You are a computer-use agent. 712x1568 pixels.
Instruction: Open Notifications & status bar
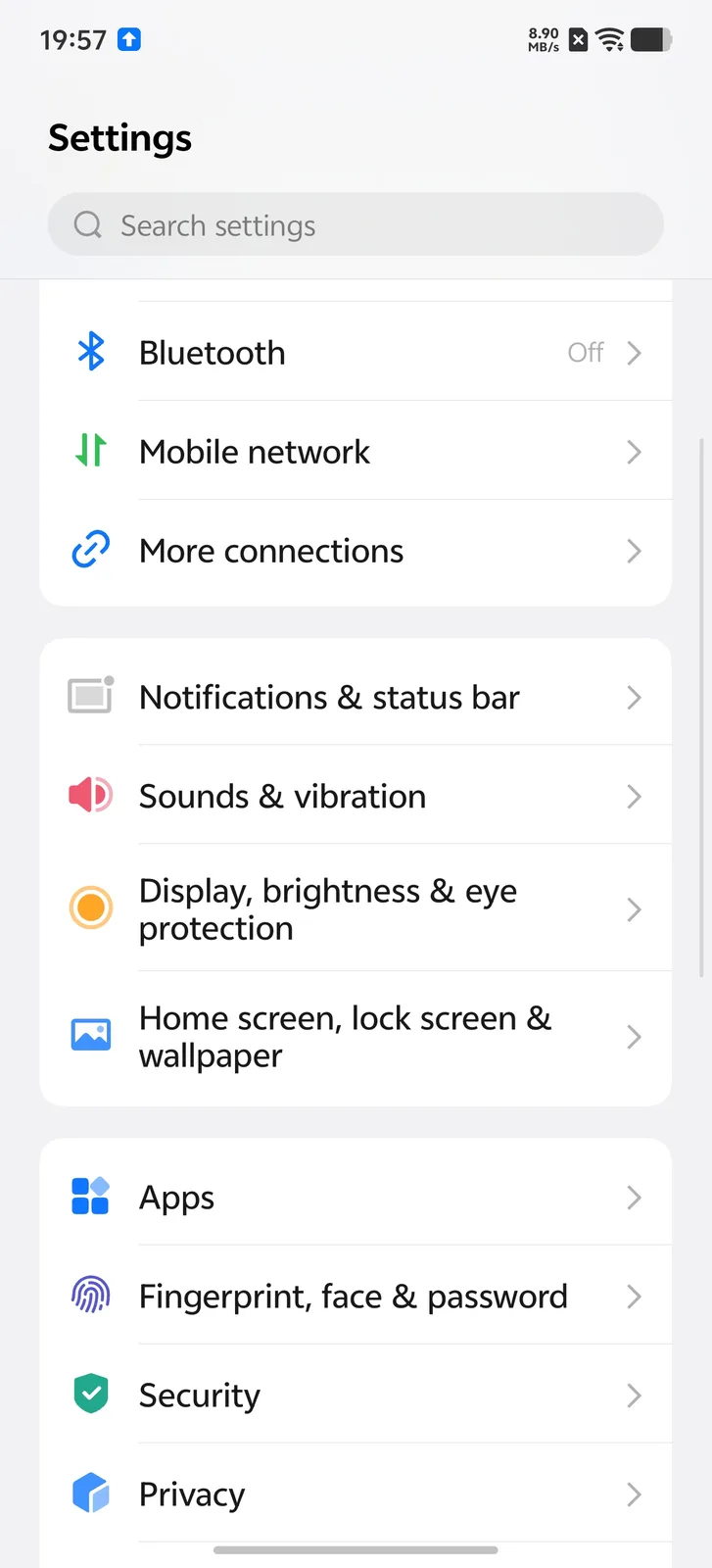[x=356, y=696]
